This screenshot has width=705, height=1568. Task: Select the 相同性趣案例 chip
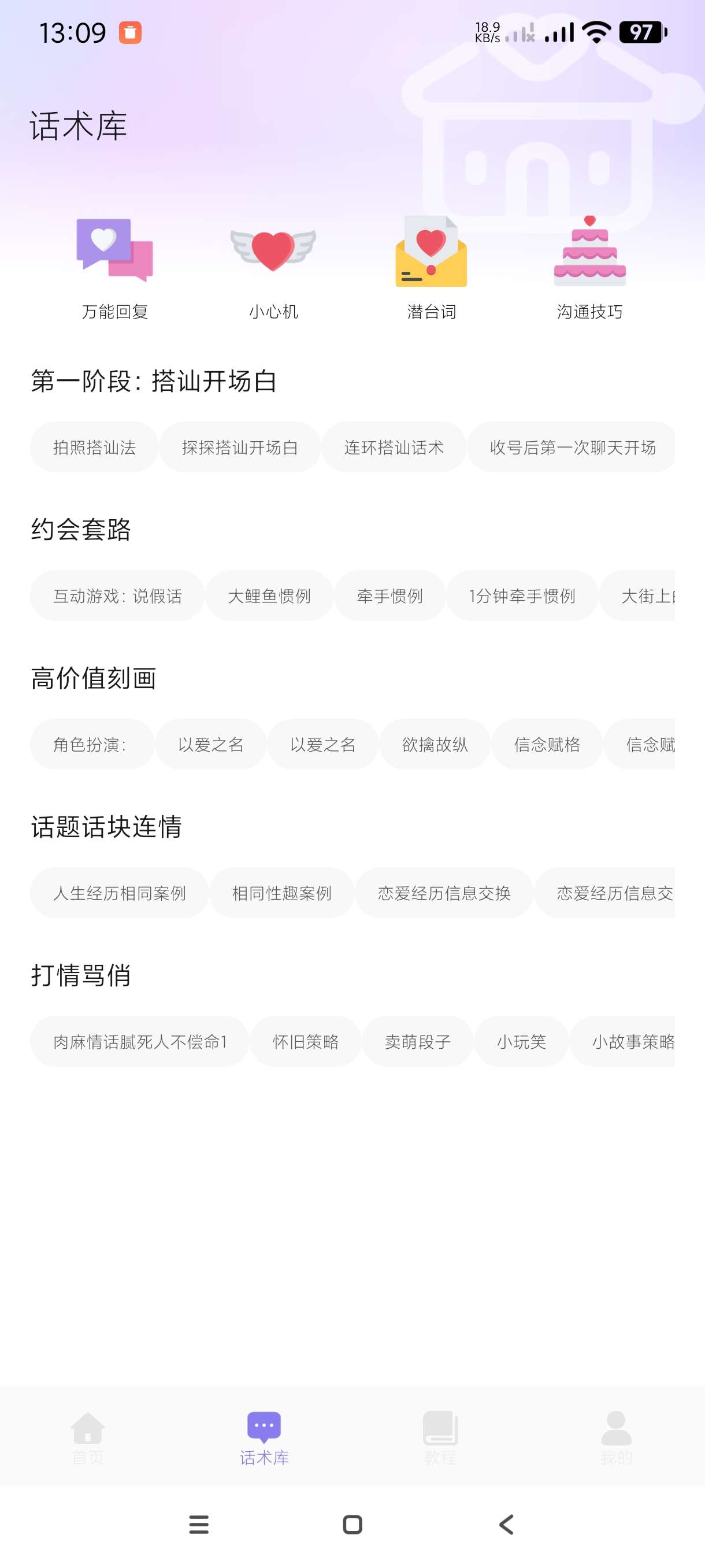(281, 893)
